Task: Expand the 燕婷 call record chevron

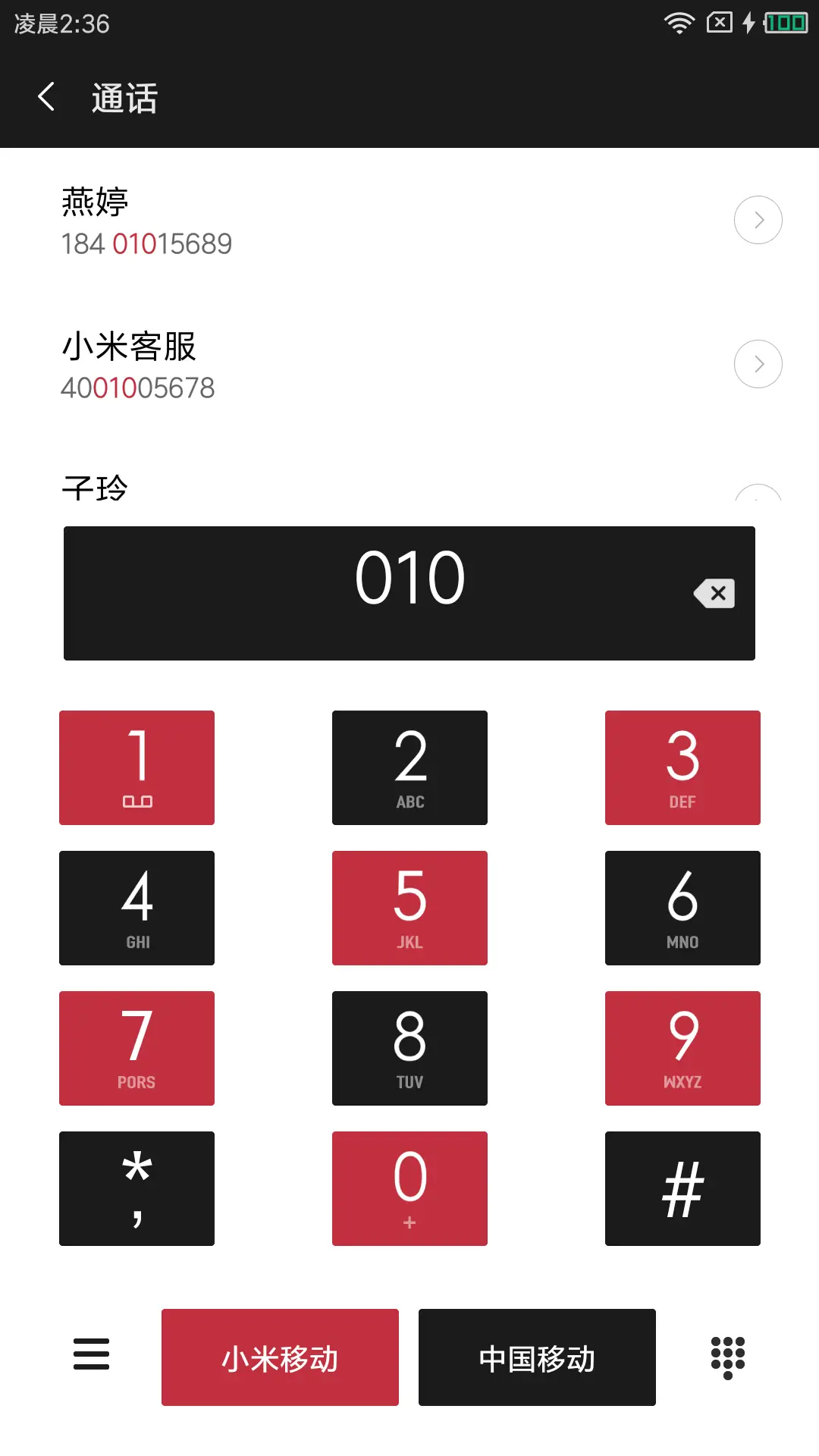Action: [758, 219]
